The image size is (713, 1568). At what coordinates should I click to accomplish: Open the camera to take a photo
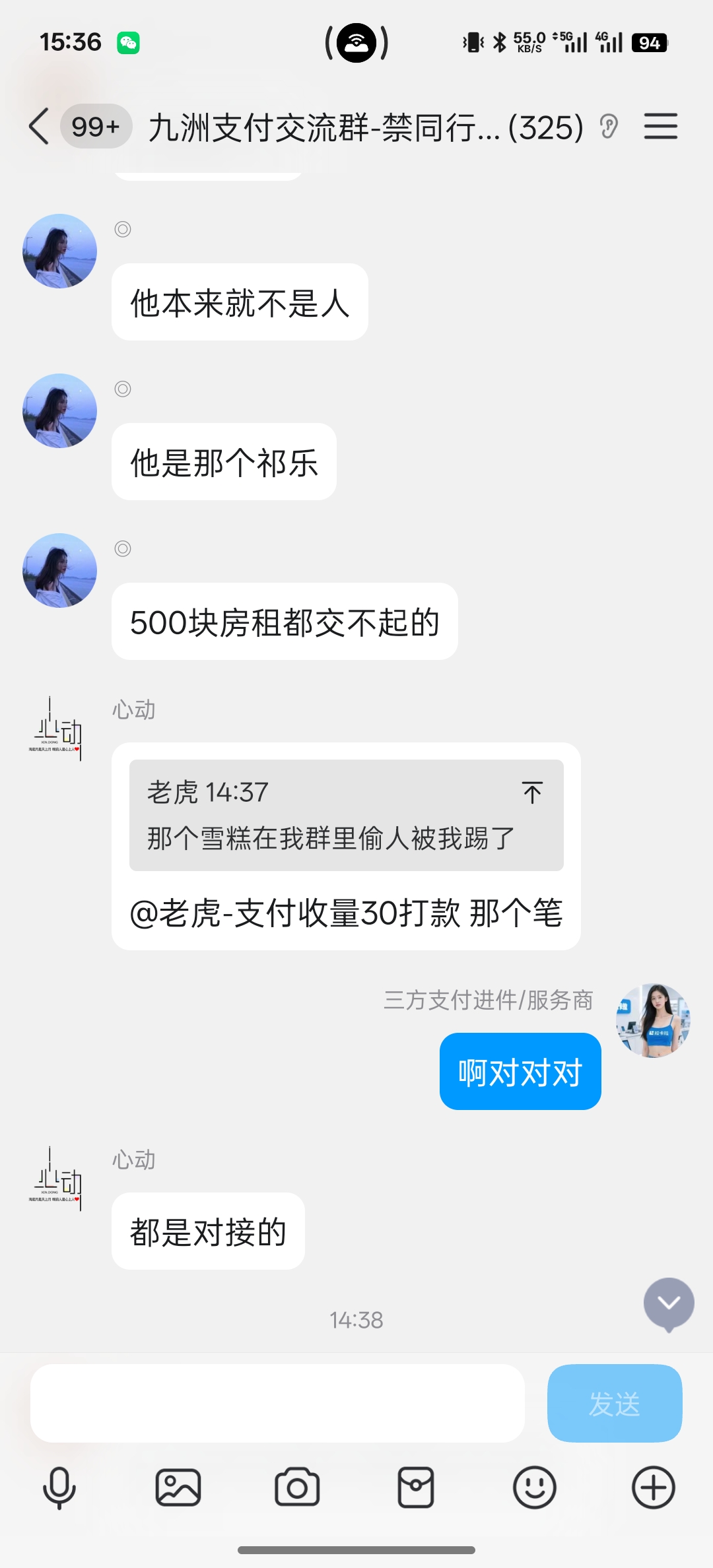coord(297,1488)
